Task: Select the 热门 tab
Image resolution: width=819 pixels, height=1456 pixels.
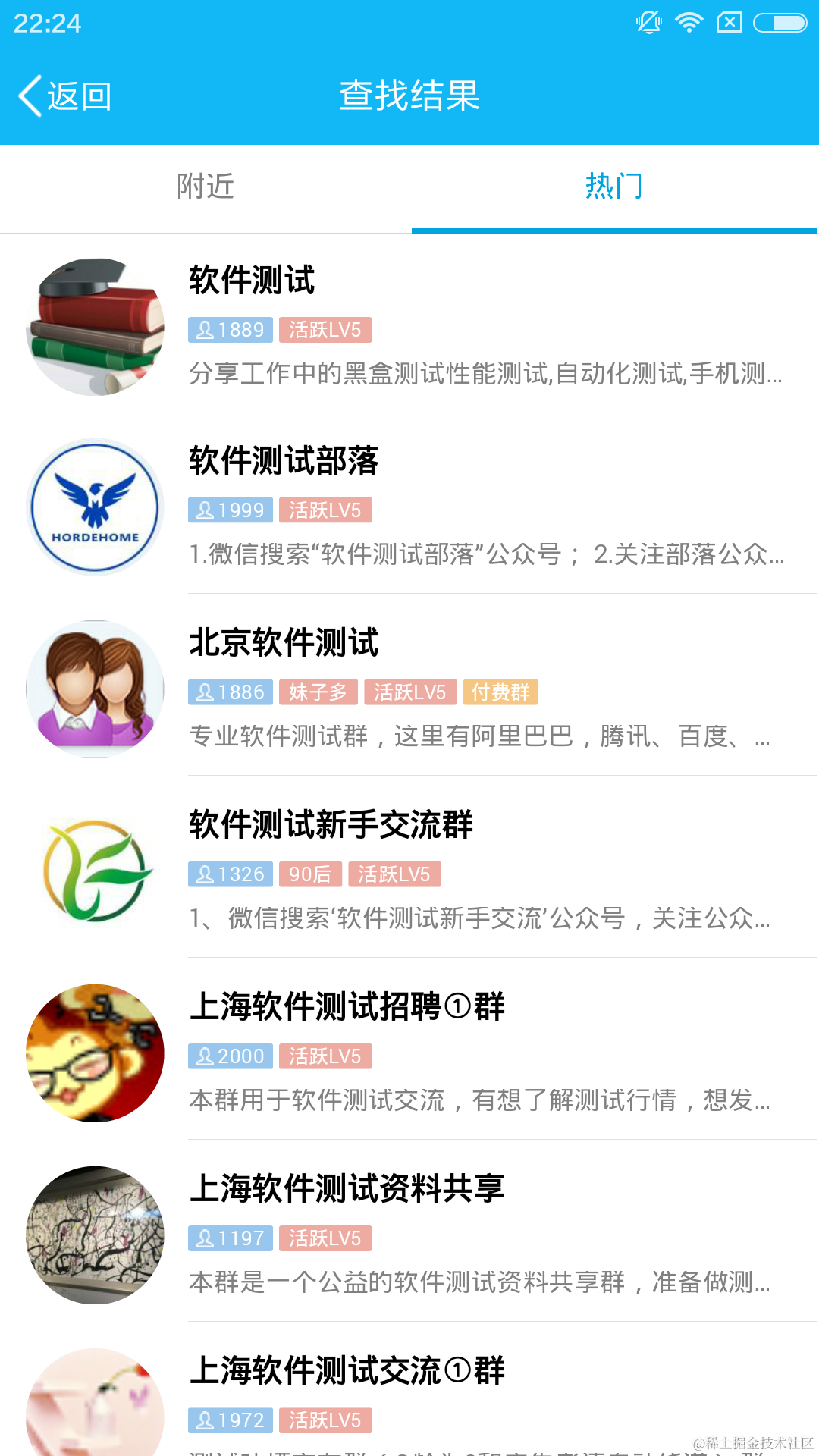Action: coord(614,187)
